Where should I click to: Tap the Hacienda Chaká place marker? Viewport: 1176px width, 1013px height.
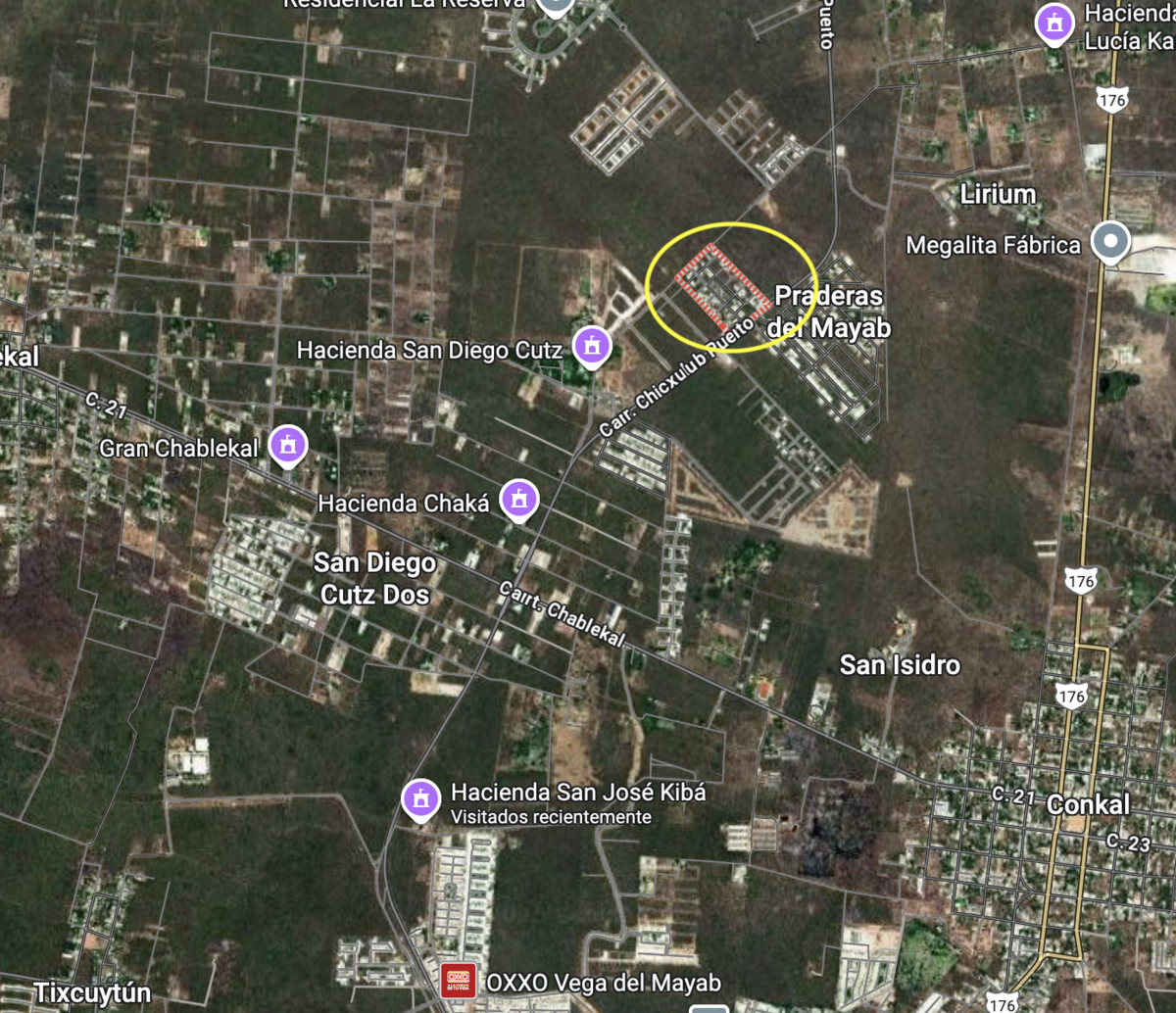[x=519, y=500]
